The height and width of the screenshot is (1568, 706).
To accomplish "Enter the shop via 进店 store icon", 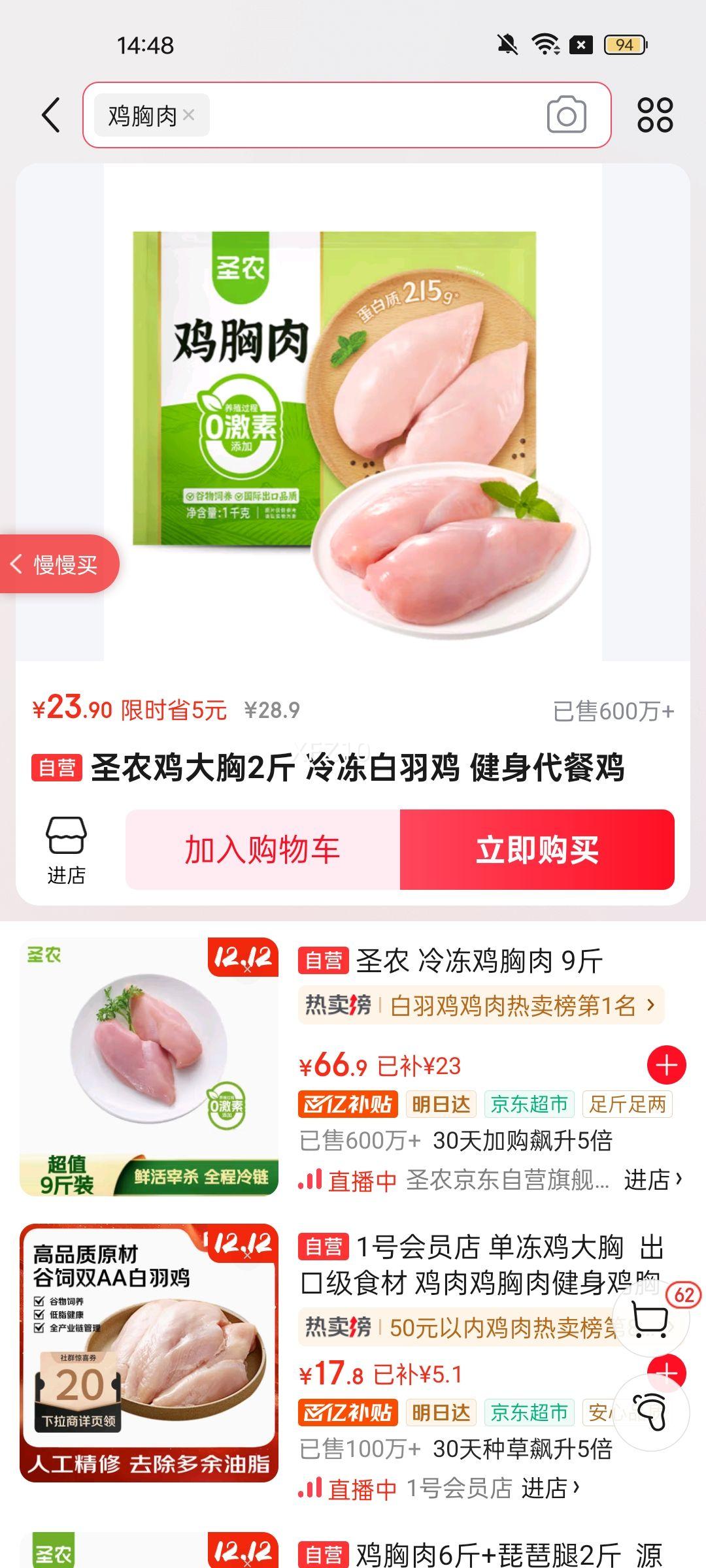I will [x=66, y=849].
